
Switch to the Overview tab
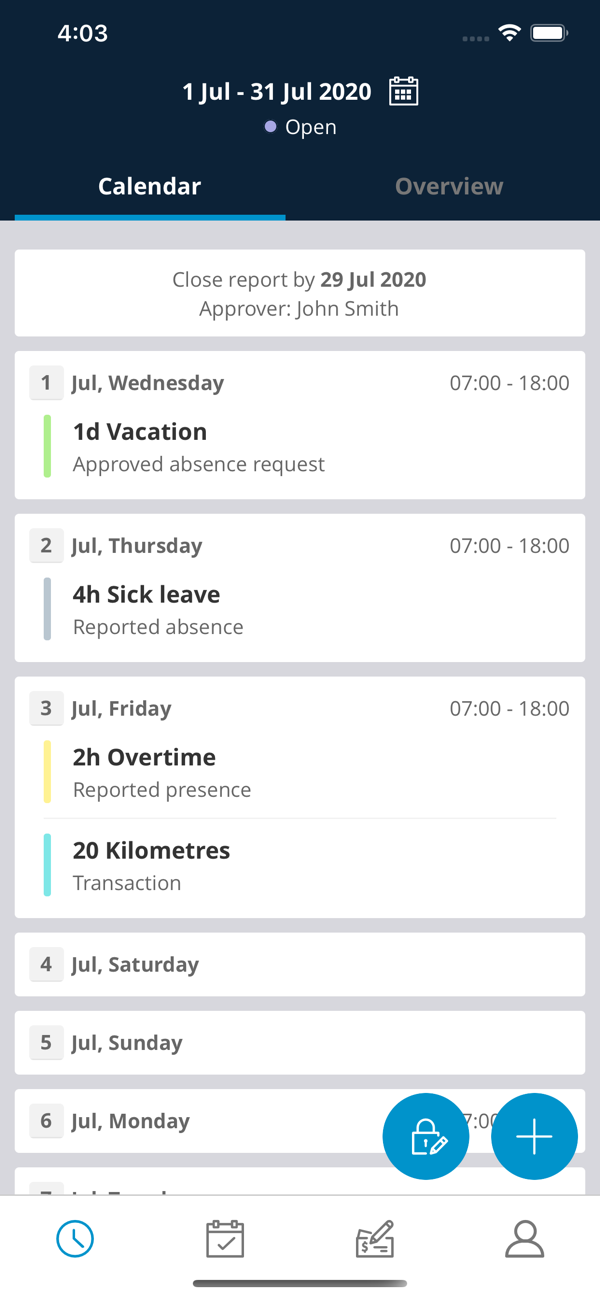click(x=449, y=186)
